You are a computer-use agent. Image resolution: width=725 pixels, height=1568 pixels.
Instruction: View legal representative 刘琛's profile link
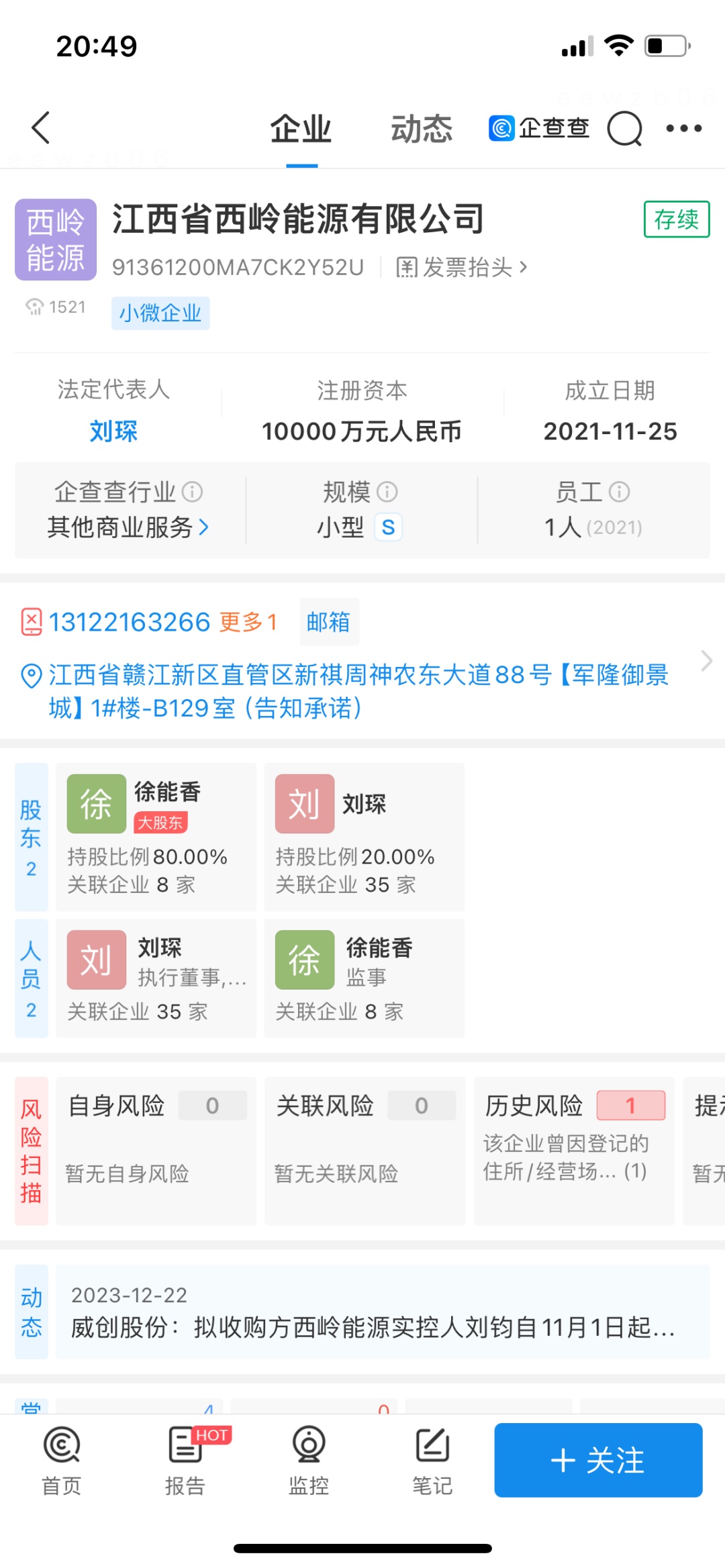tap(113, 431)
